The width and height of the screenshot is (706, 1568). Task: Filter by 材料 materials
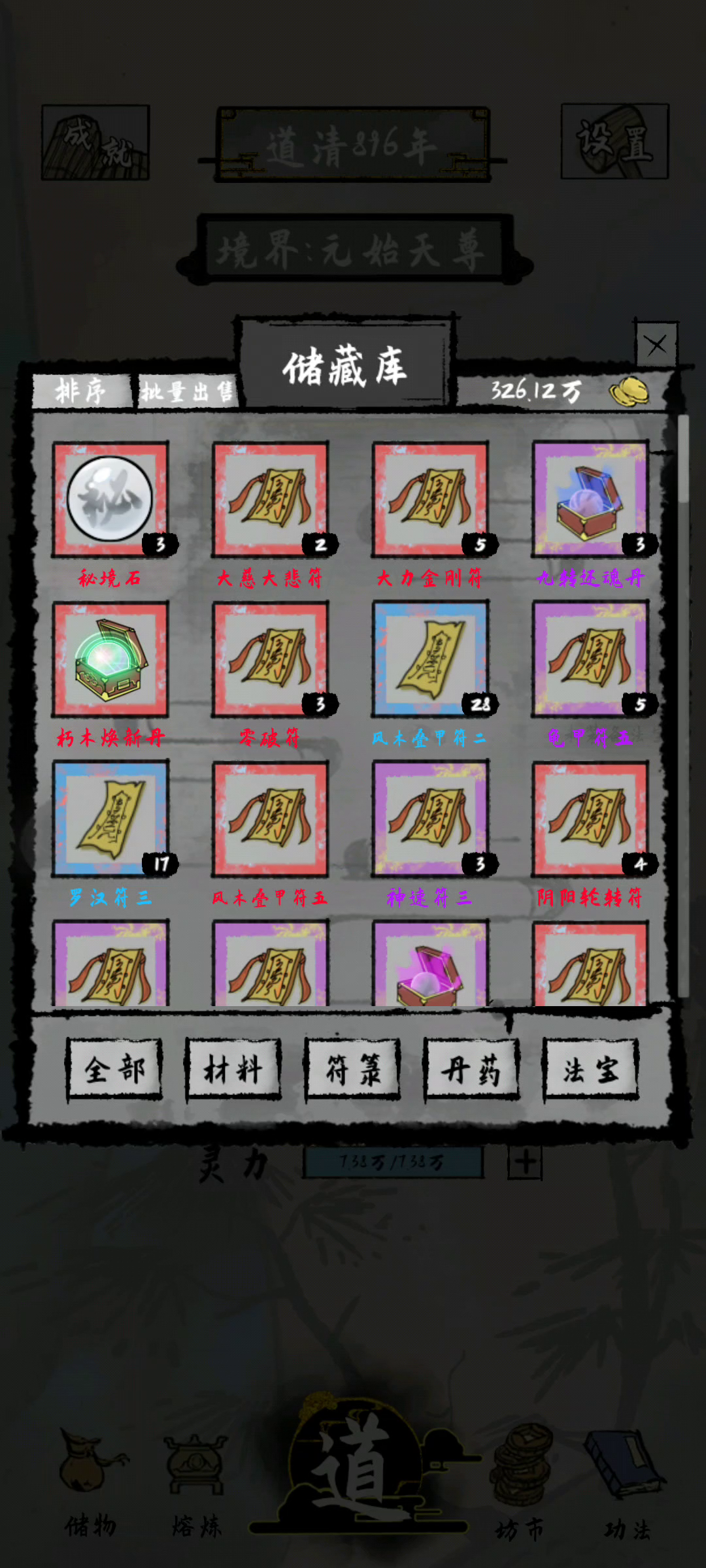pyautogui.click(x=233, y=1070)
